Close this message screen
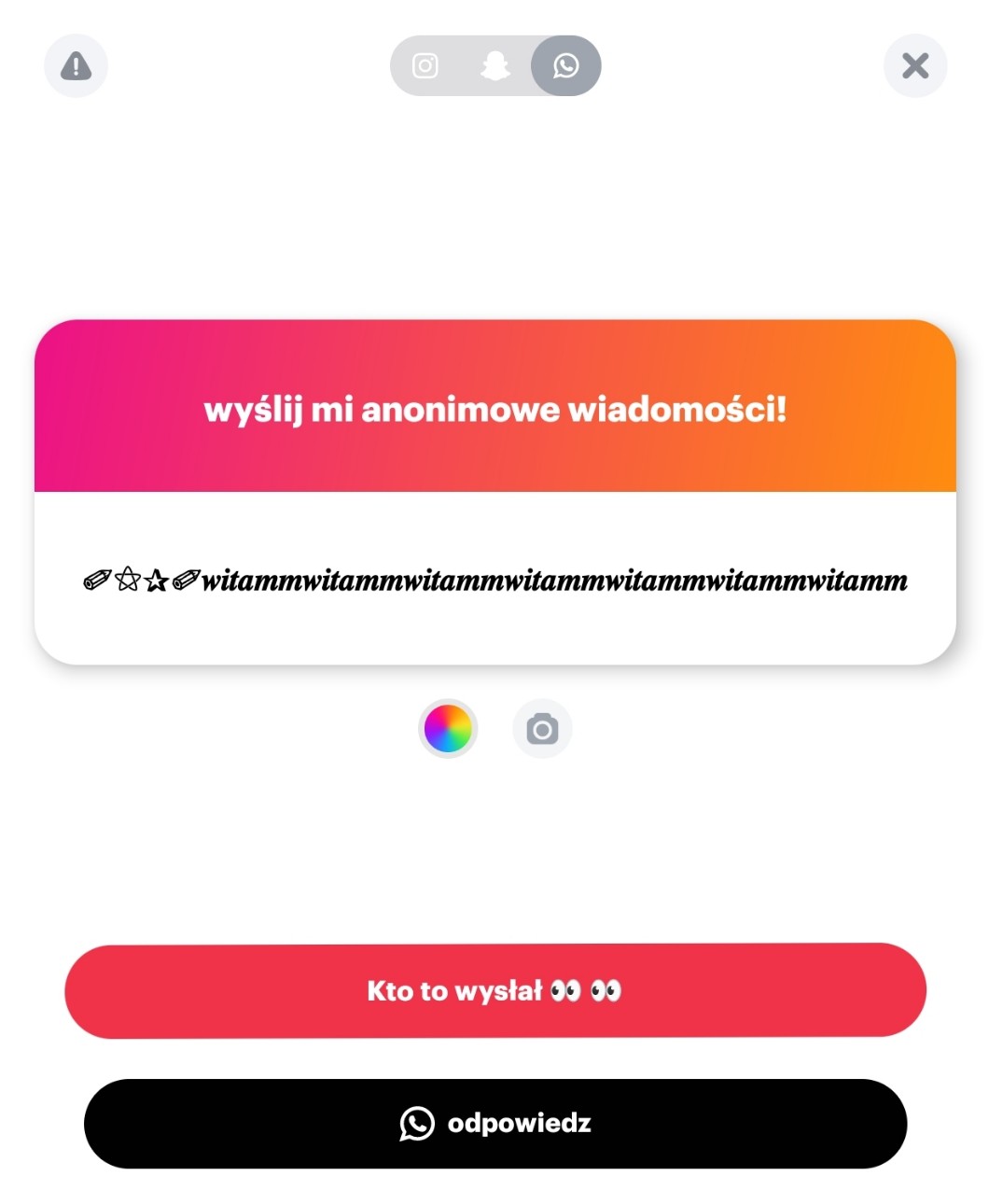The image size is (989, 1204). click(x=914, y=65)
